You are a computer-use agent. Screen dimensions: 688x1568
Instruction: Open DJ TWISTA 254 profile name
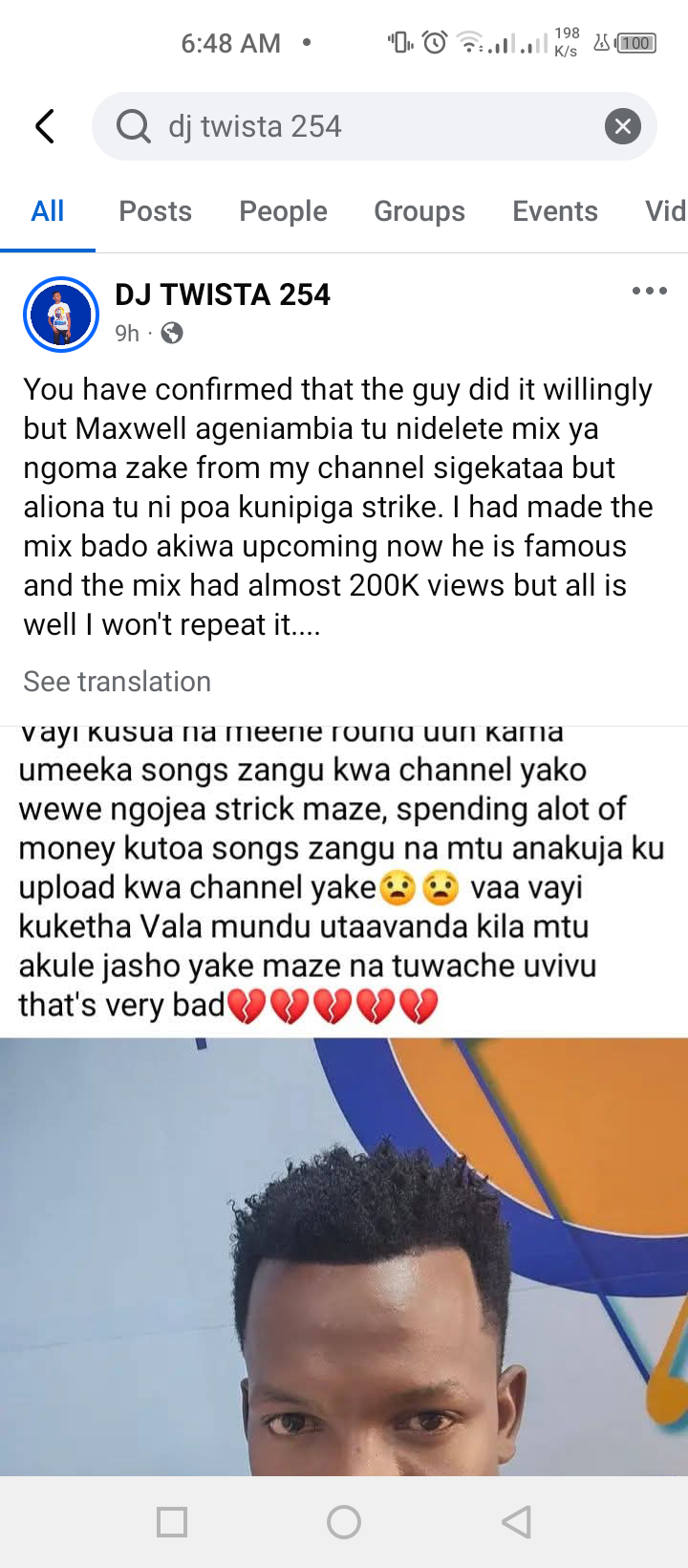(222, 295)
